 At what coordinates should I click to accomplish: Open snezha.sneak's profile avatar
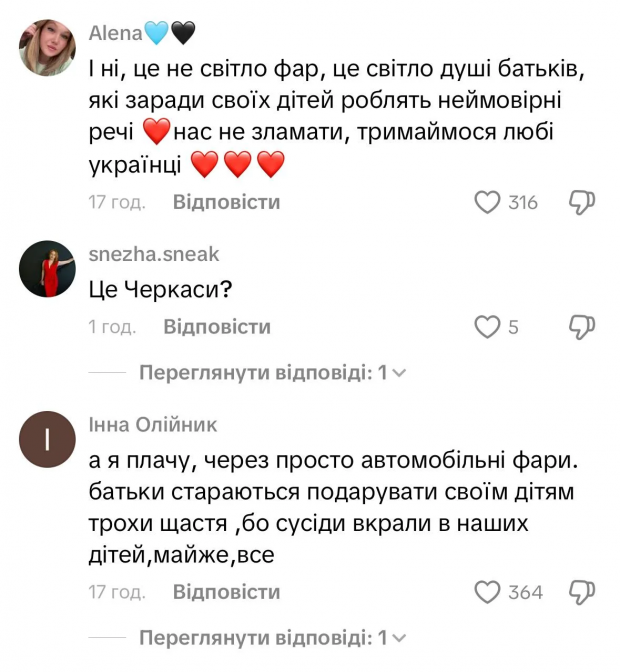pyautogui.click(x=47, y=269)
